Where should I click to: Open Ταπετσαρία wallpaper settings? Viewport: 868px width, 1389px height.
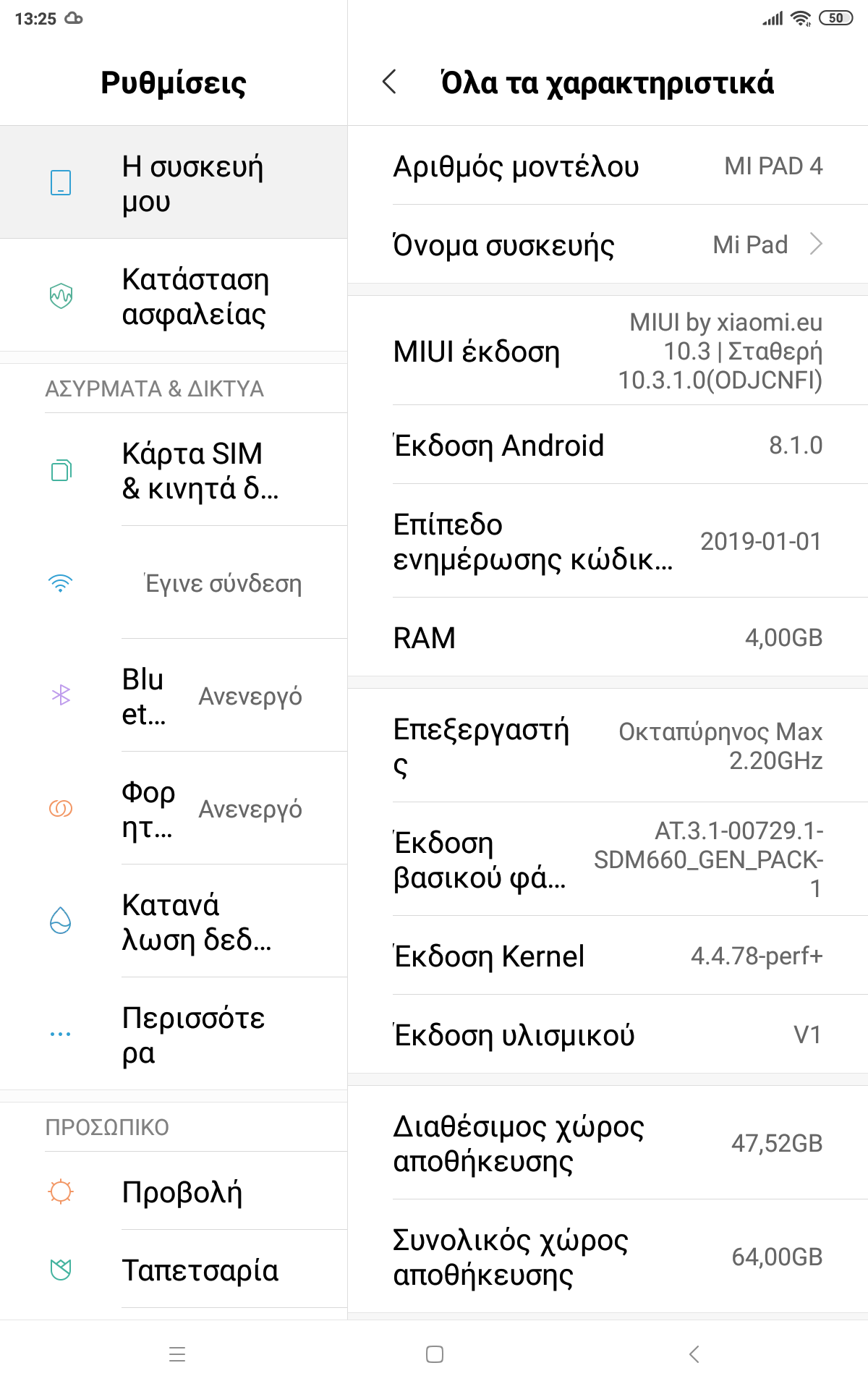coord(174,1270)
